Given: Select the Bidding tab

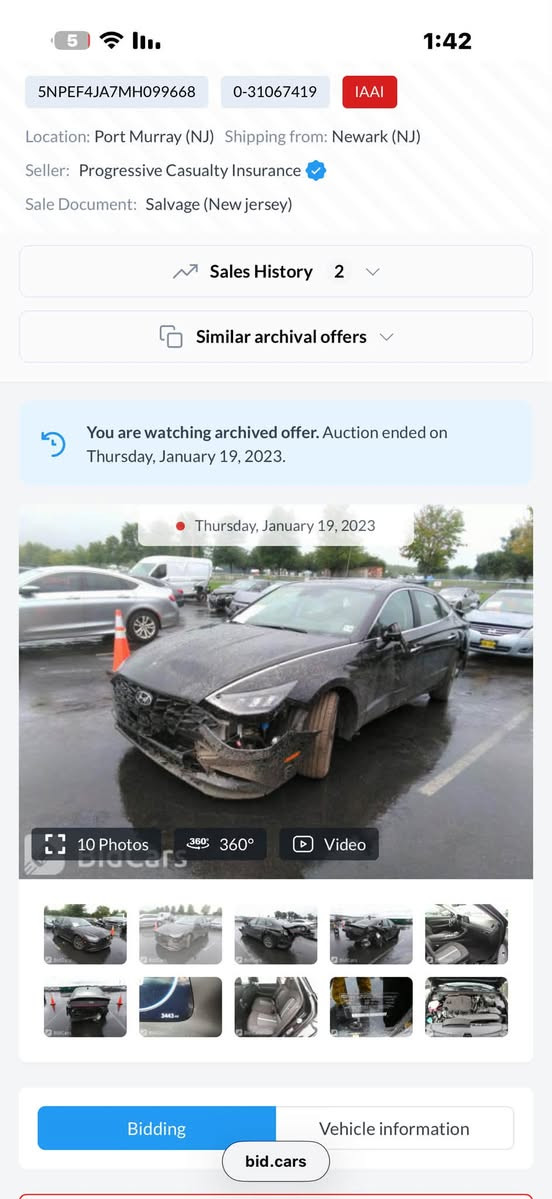Looking at the screenshot, I should [157, 1129].
